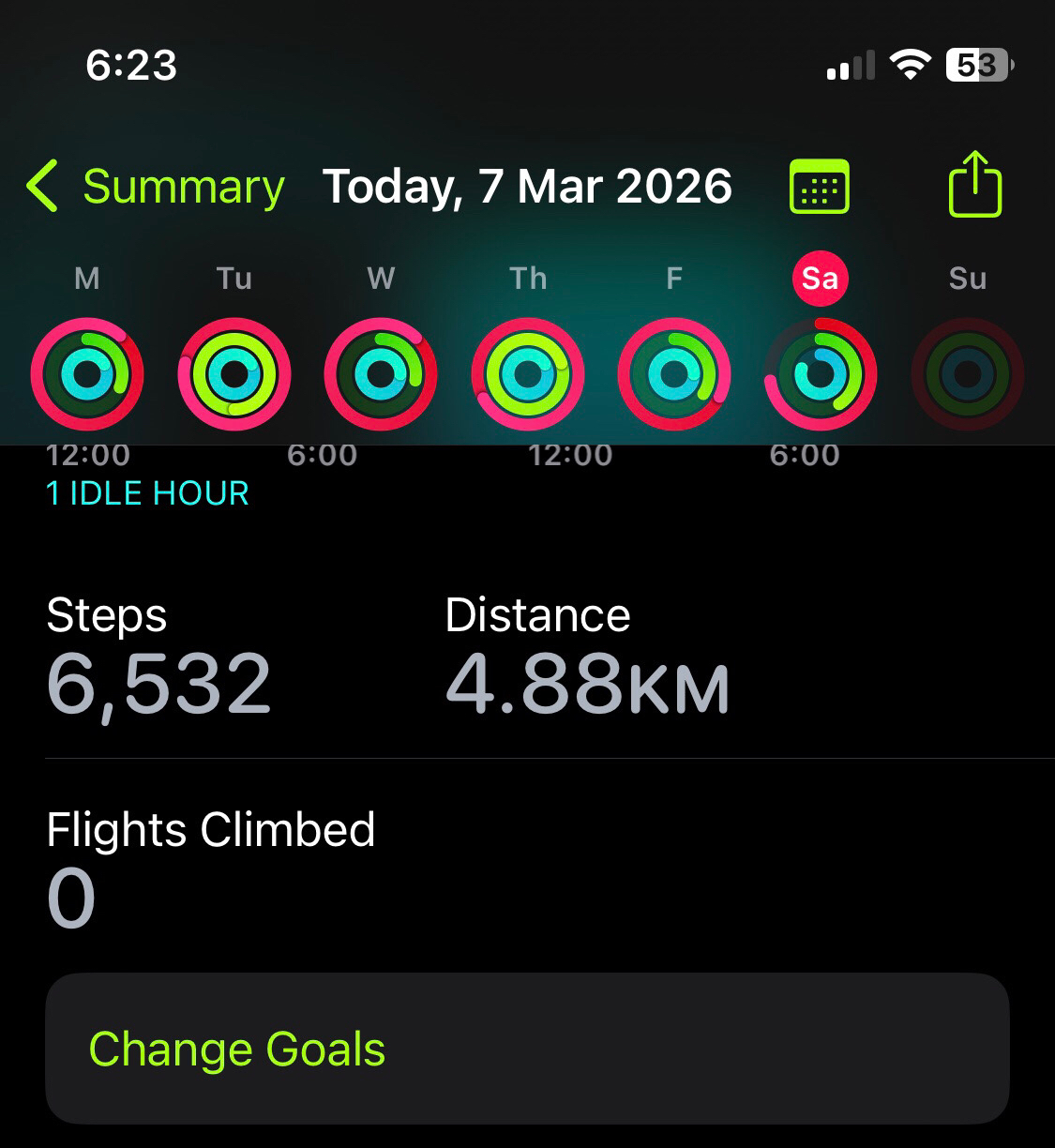Select Monday's activity rings
The width and height of the screenshot is (1055, 1148).
click(x=86, y=374)
